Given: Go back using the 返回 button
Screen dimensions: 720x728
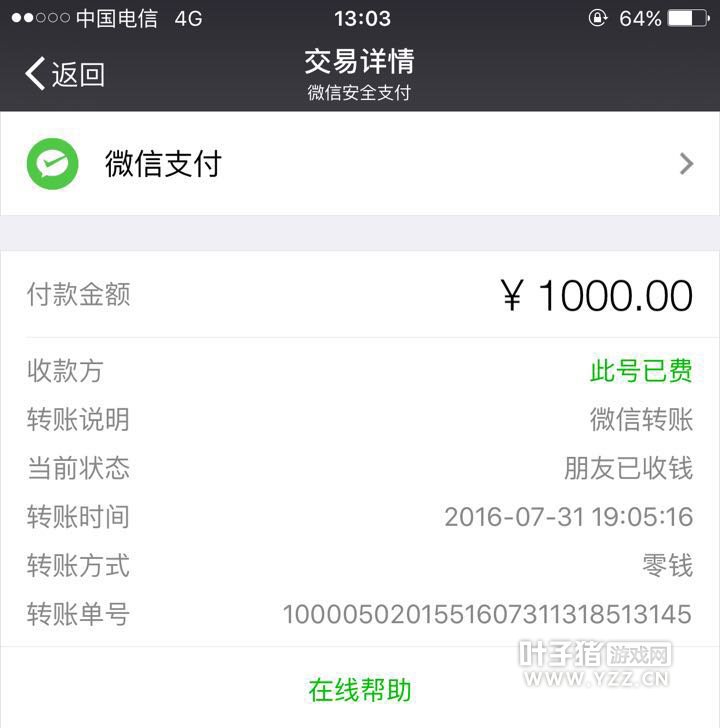Looking at the screenshot, I should click(x=65, y=74).
